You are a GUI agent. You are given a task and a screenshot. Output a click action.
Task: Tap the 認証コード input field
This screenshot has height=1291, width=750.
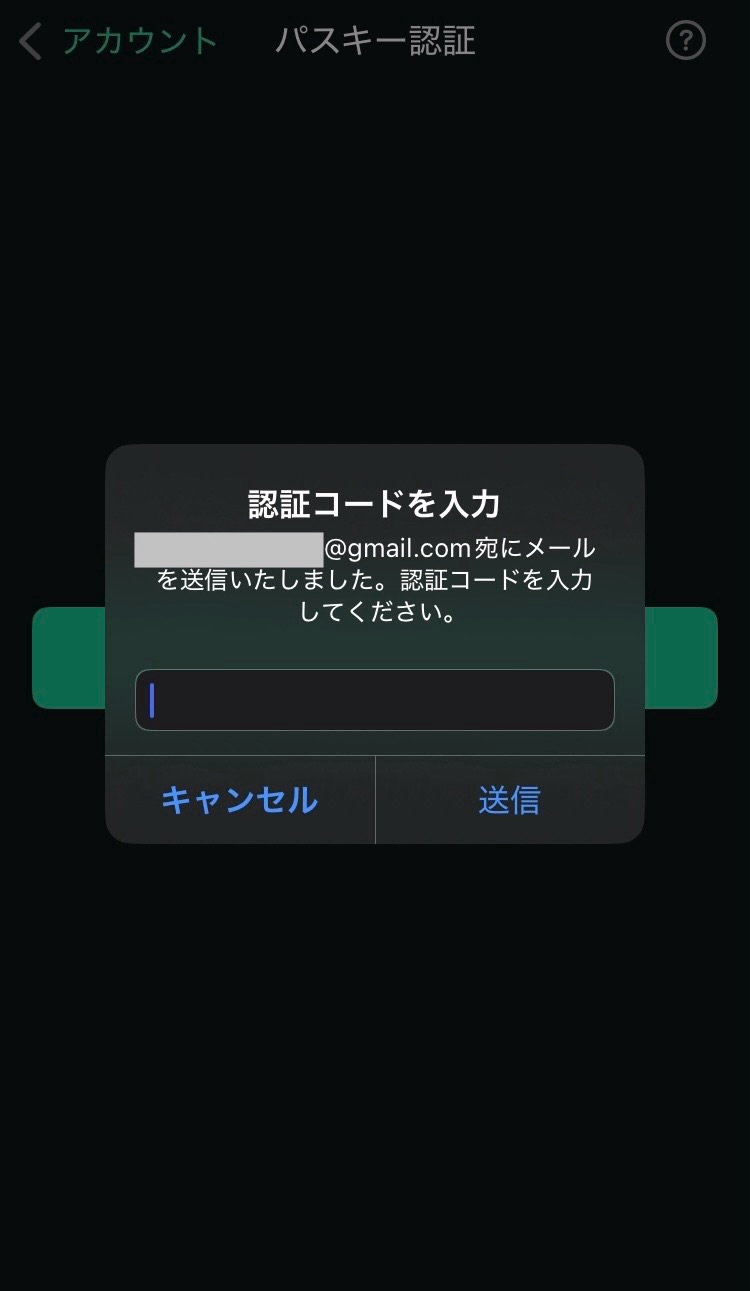pyautogui.click(x=374, y=700)
